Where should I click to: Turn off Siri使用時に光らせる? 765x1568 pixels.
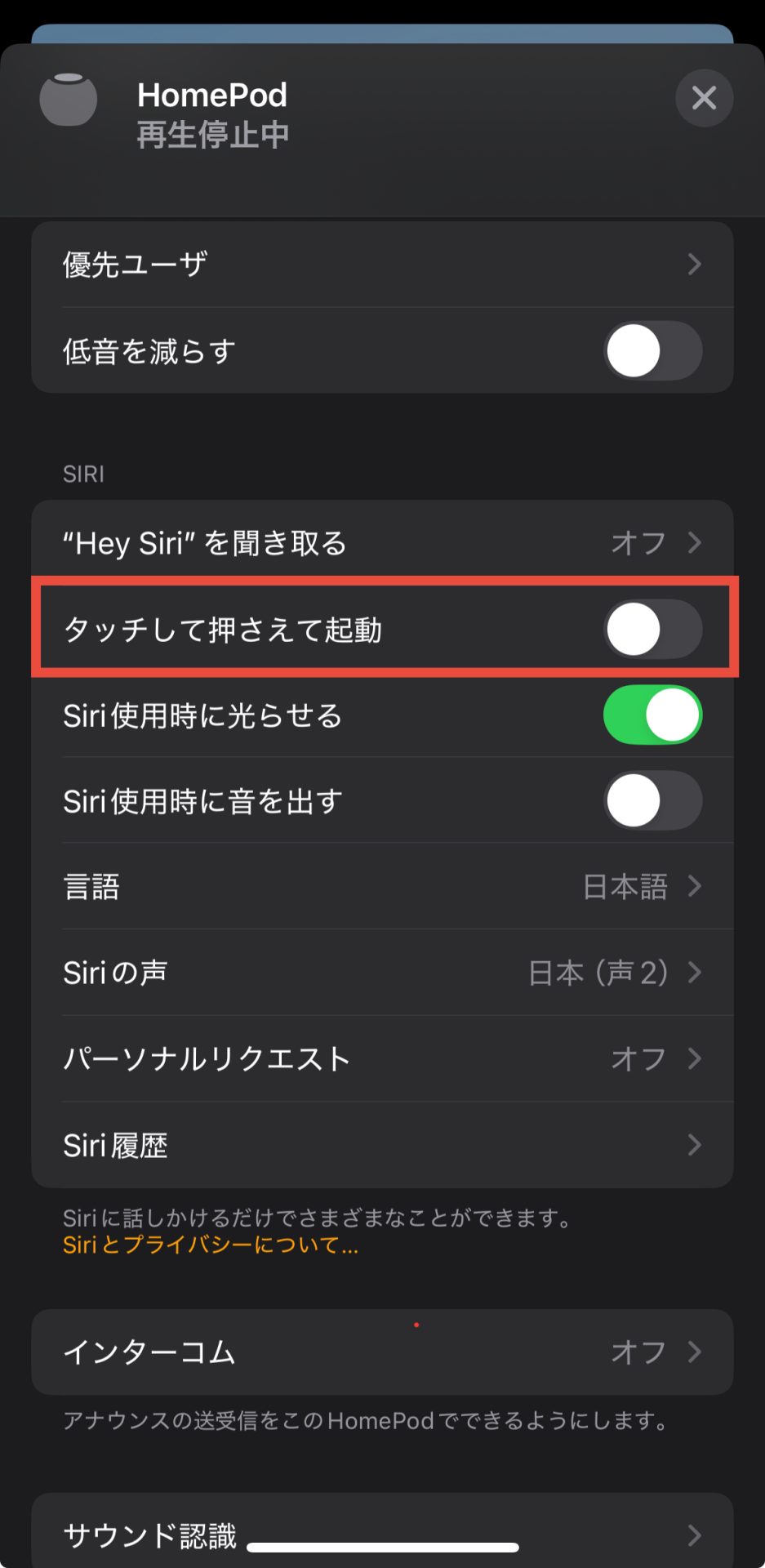(652, 715)
